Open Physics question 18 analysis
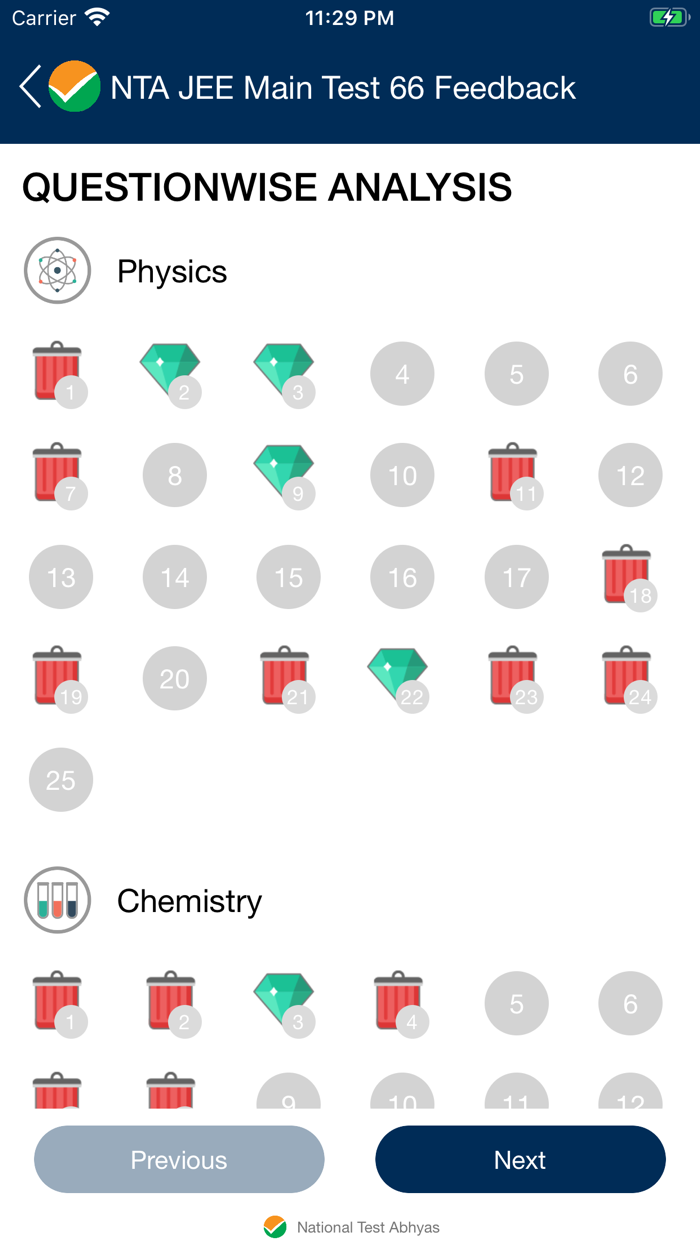This screenshot has width=700, height=1244. [629, 577]
